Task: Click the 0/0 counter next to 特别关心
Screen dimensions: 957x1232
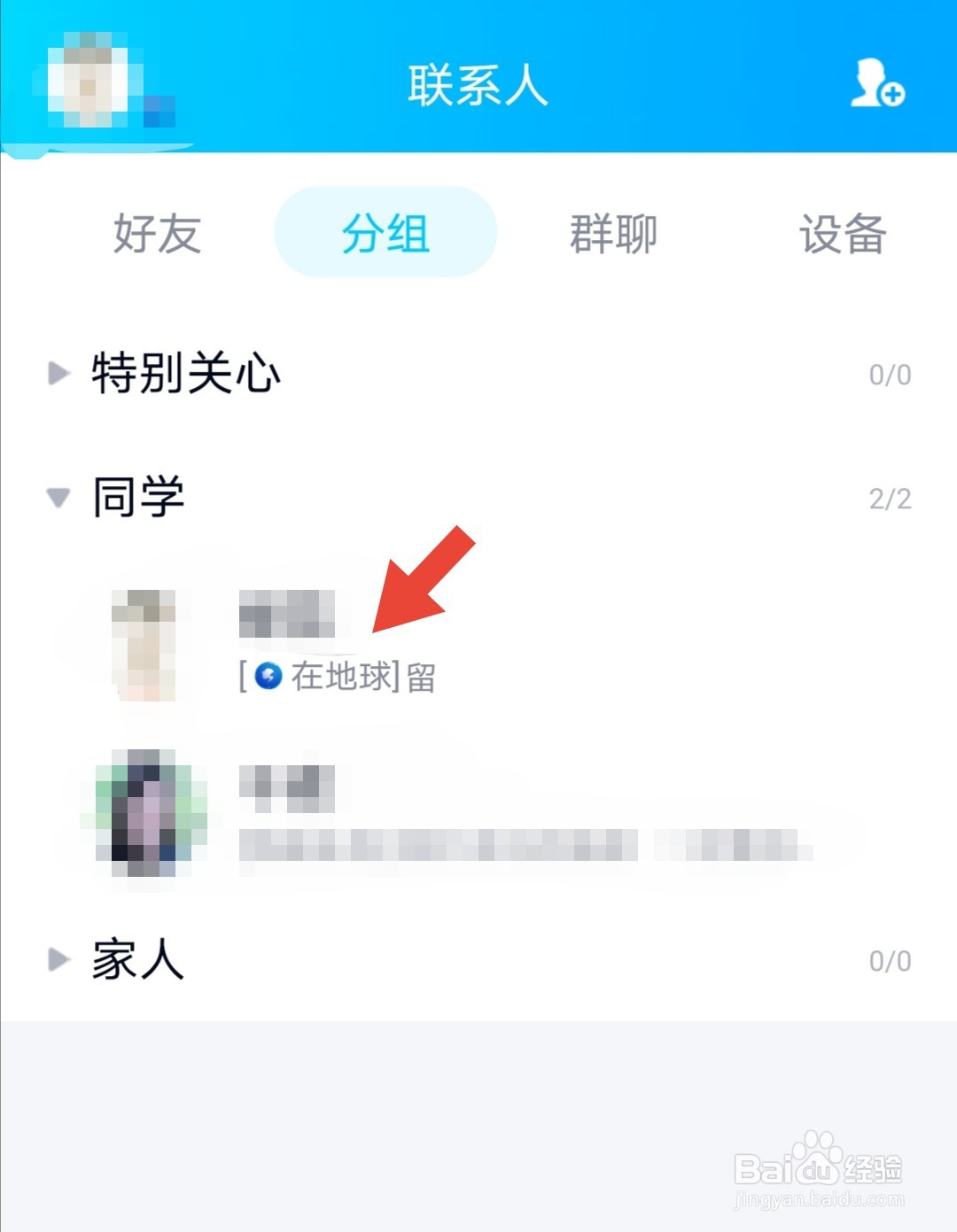Action: 889,373
